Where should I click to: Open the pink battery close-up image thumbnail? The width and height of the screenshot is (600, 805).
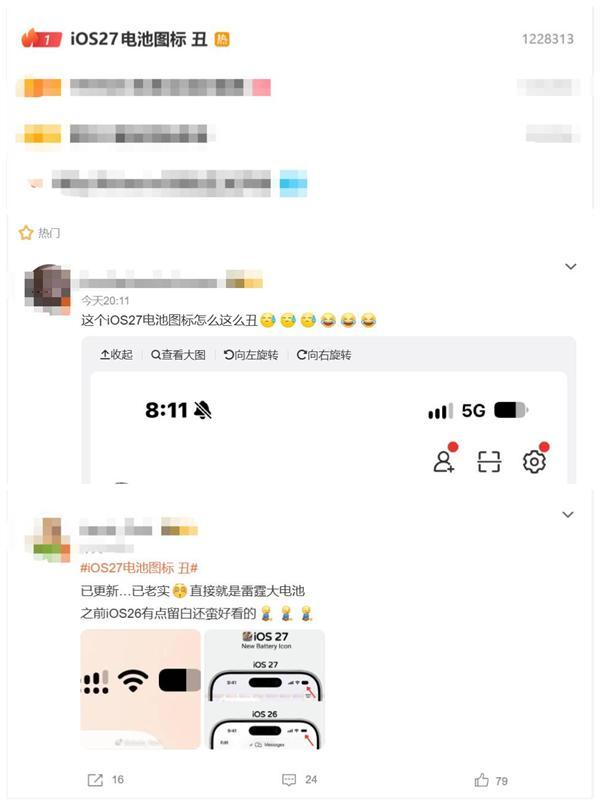point(140,689)
